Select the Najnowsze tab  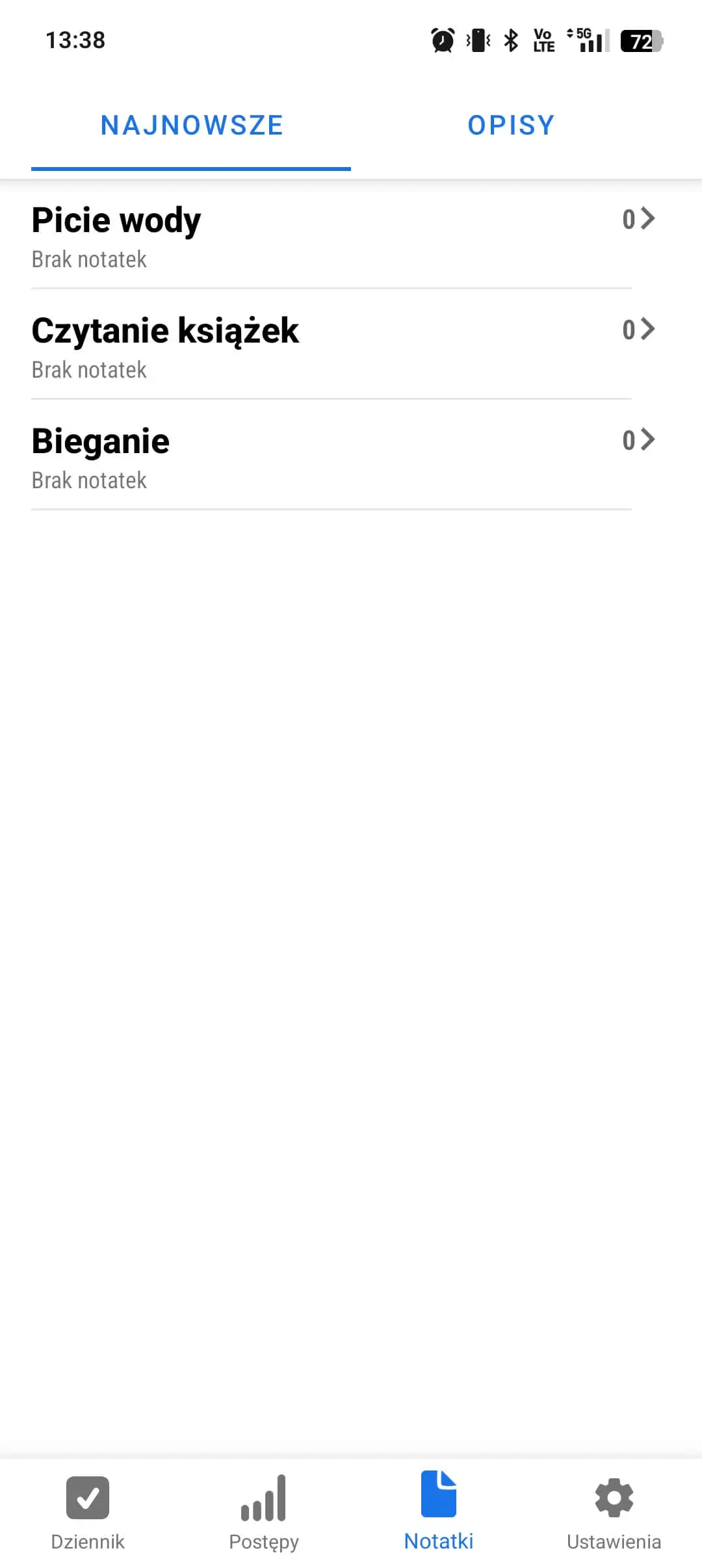tap(192, 125)
